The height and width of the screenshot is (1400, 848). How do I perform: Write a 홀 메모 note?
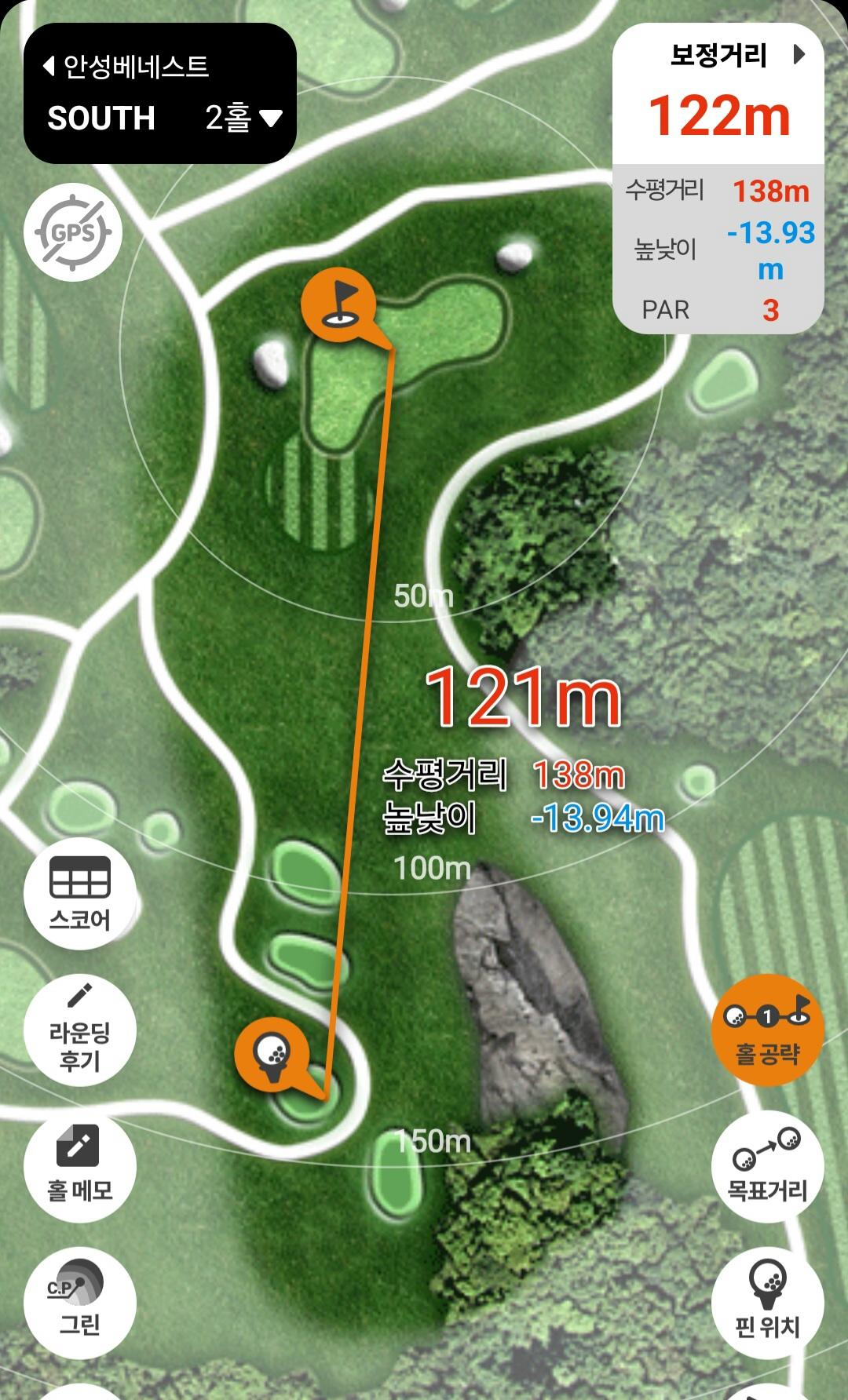[x=80, y=1166]
